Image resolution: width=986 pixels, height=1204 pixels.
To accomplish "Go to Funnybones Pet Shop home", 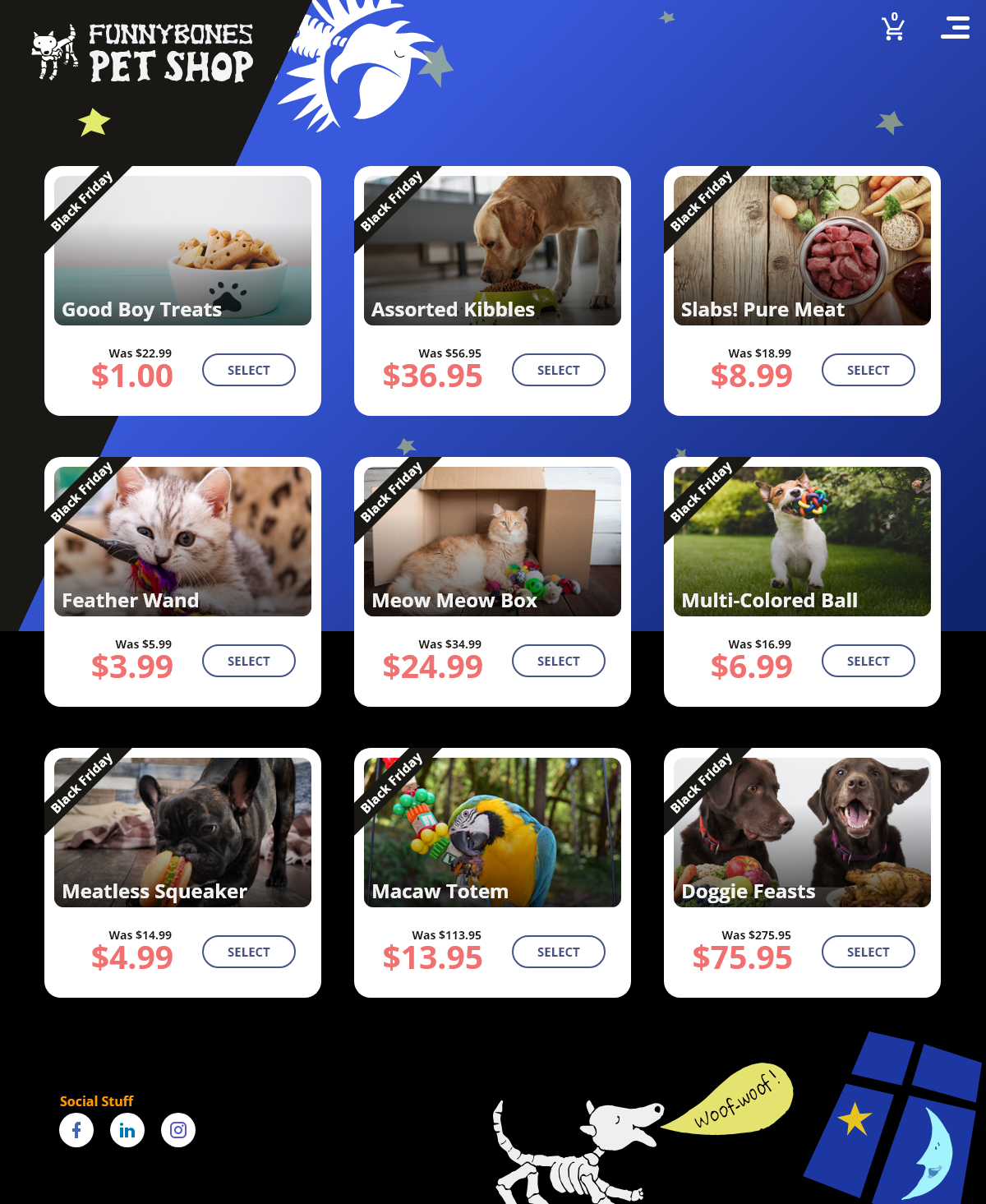I will [x=143, y=54].
